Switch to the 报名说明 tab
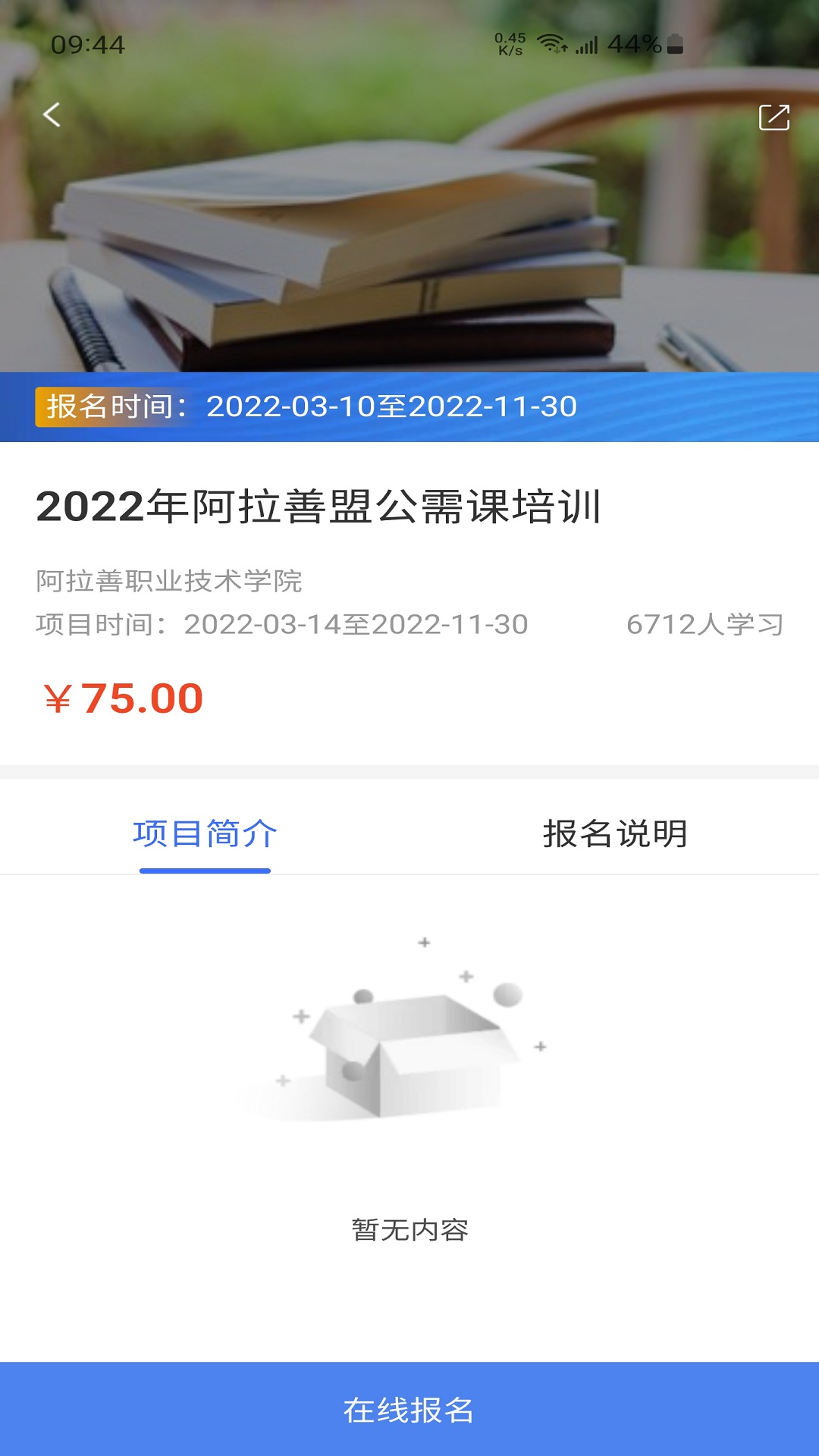 616,833
